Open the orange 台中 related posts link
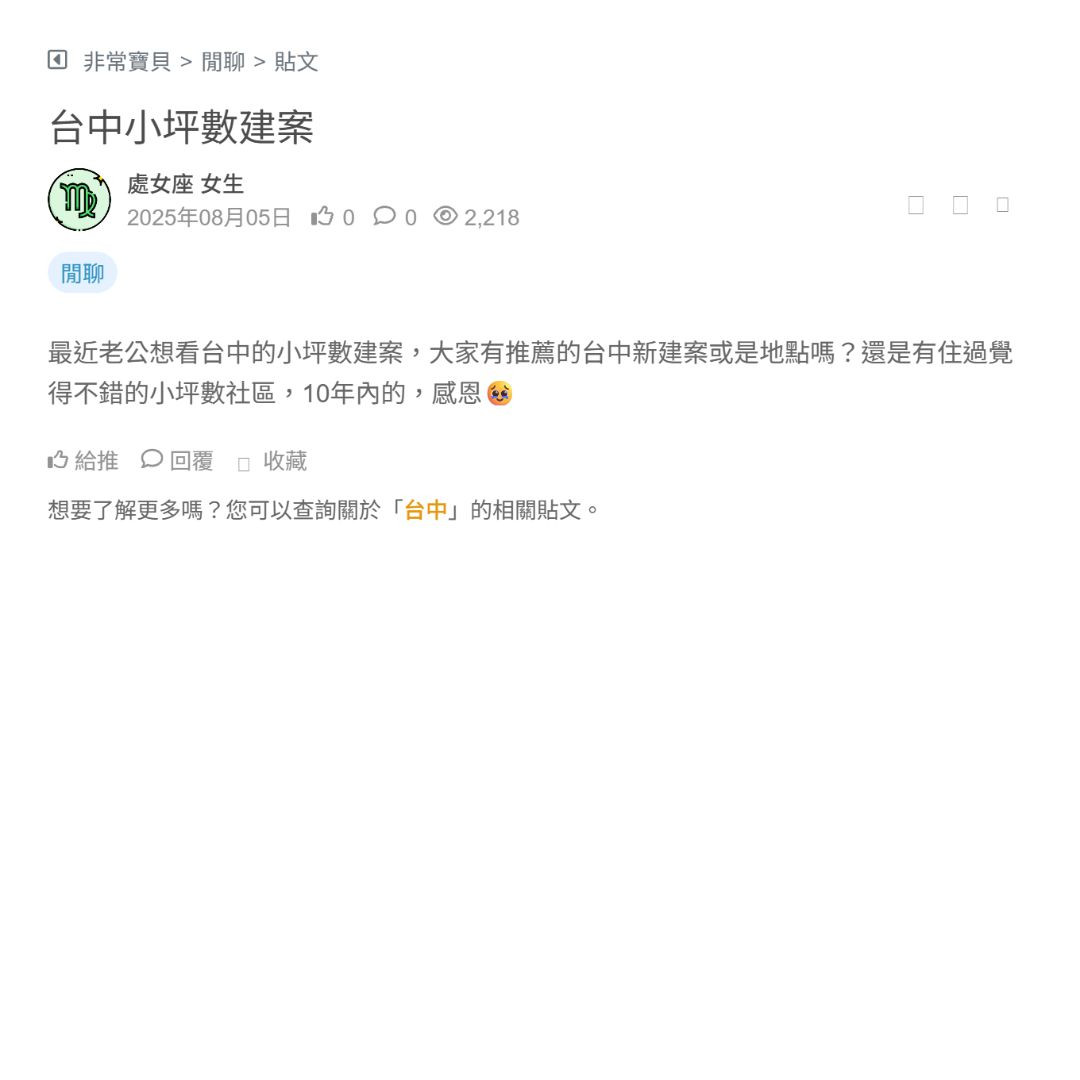The height and width of the screenshot is (1080, 1080). 426,510
